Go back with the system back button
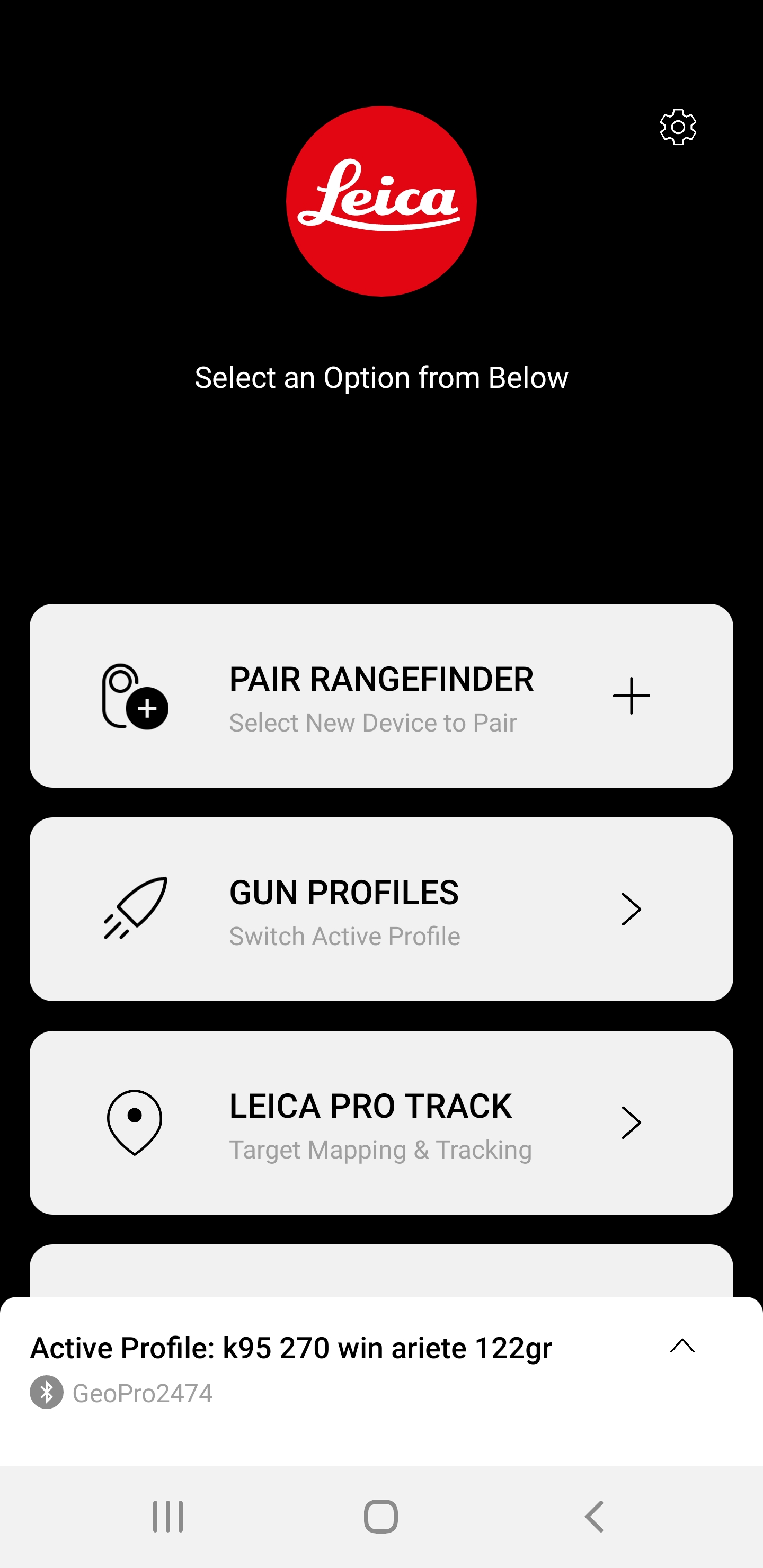The height and width of the screenshot is (1568, 763). click(x=595, y=1516)
